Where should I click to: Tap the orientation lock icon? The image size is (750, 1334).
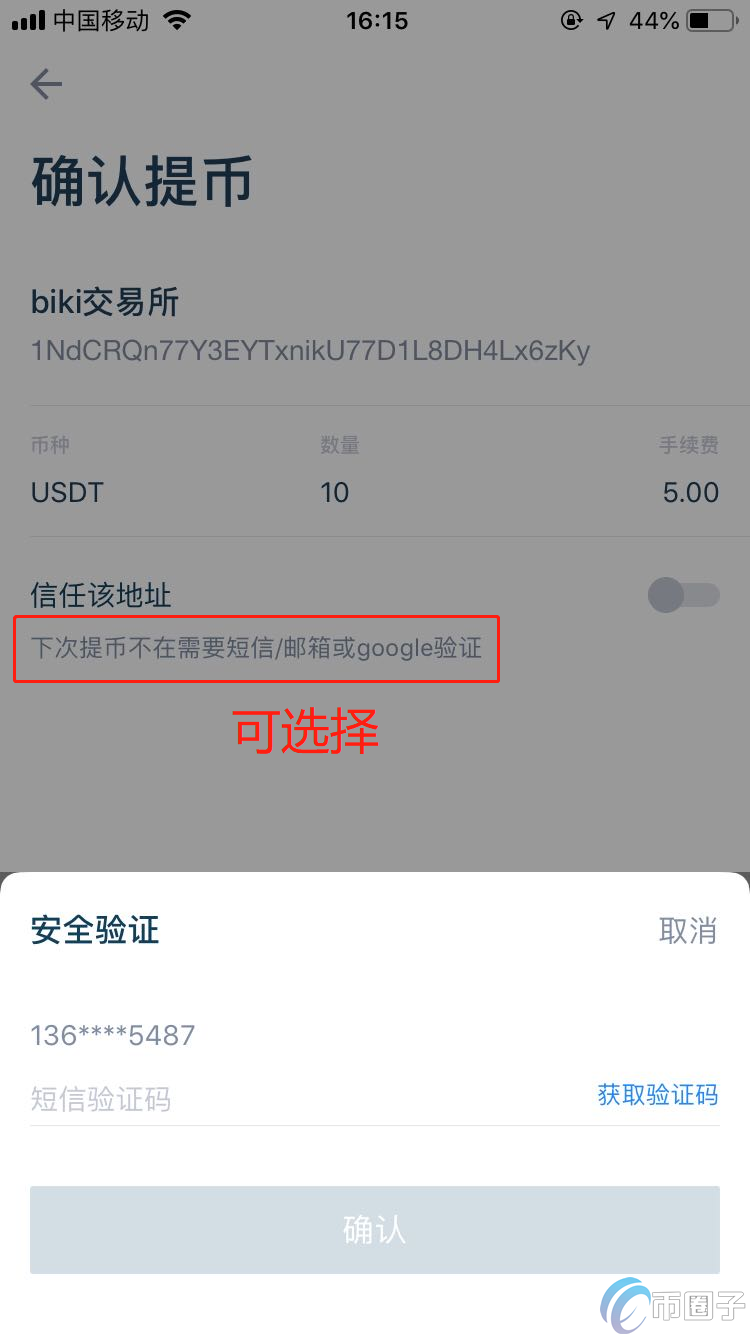coord(570,19)
